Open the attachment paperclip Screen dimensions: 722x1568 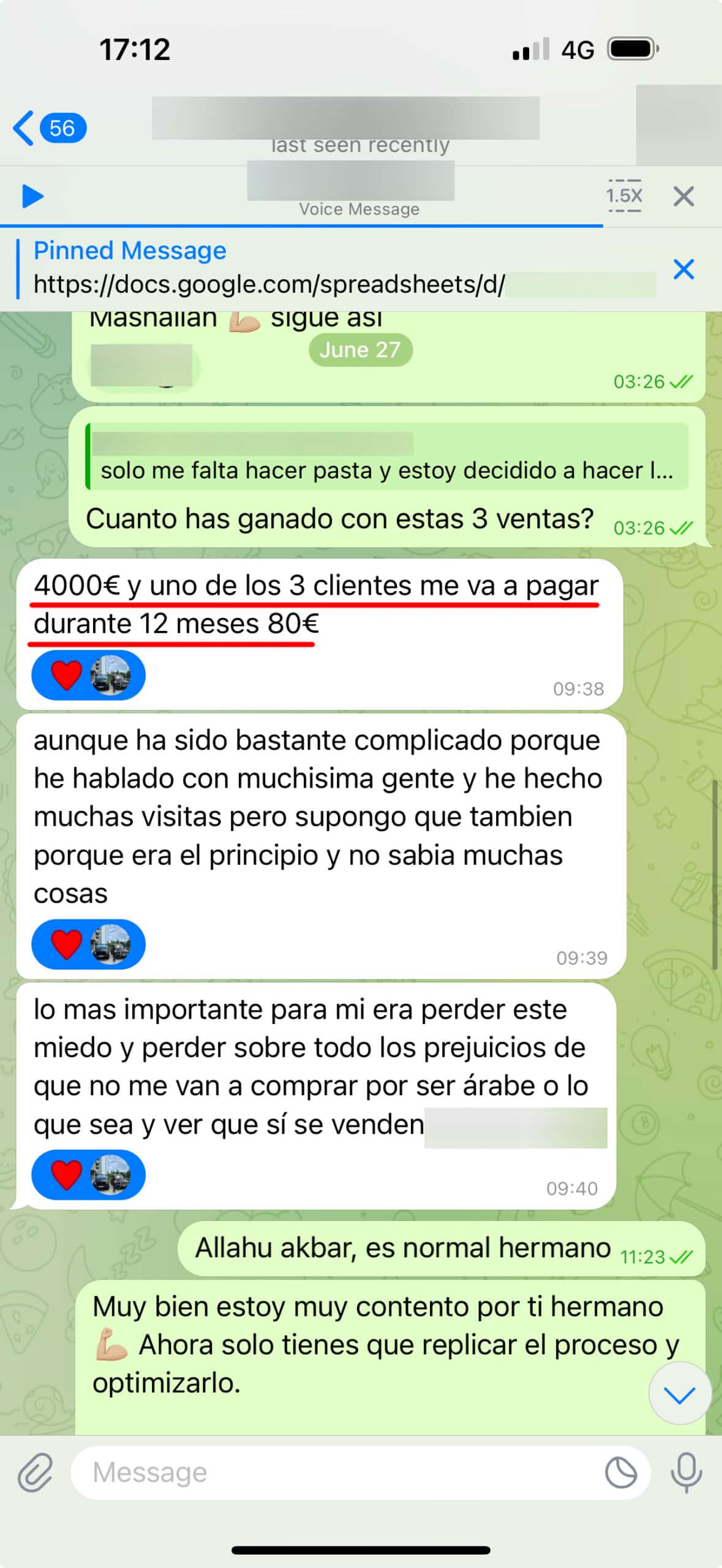36,1472
